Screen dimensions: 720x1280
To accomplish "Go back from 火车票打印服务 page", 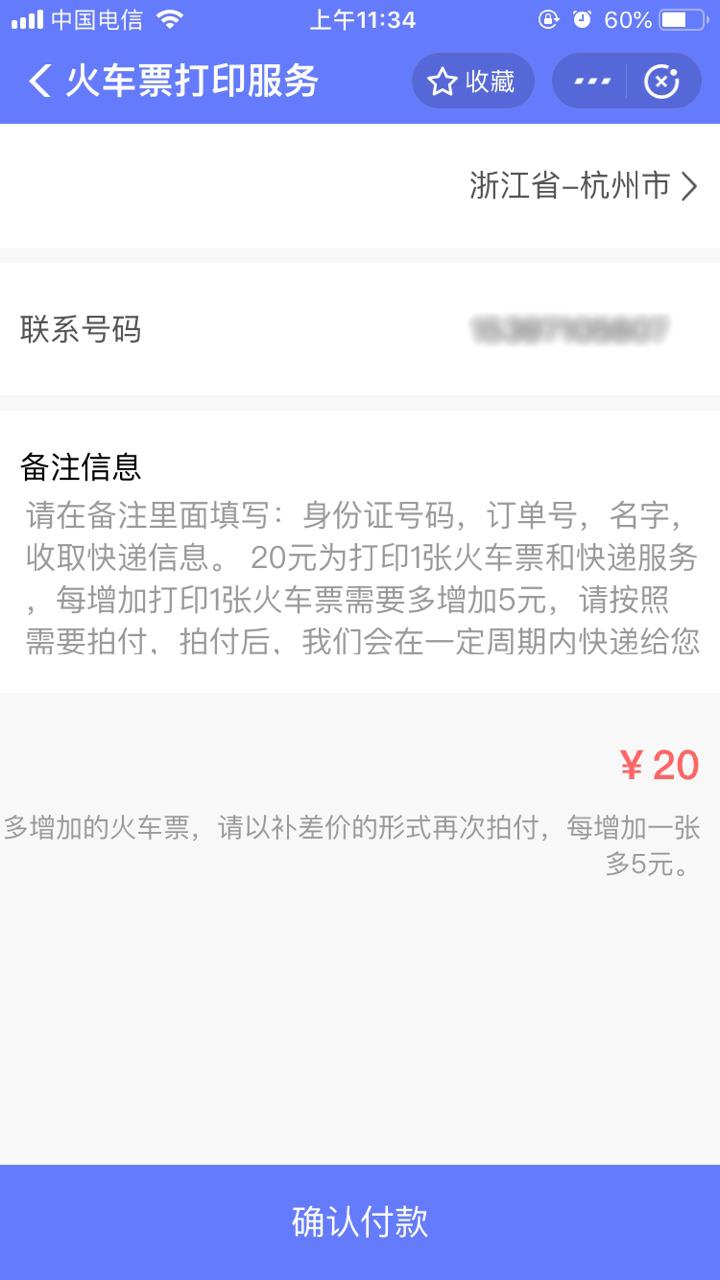I will (x=40, y=81).
